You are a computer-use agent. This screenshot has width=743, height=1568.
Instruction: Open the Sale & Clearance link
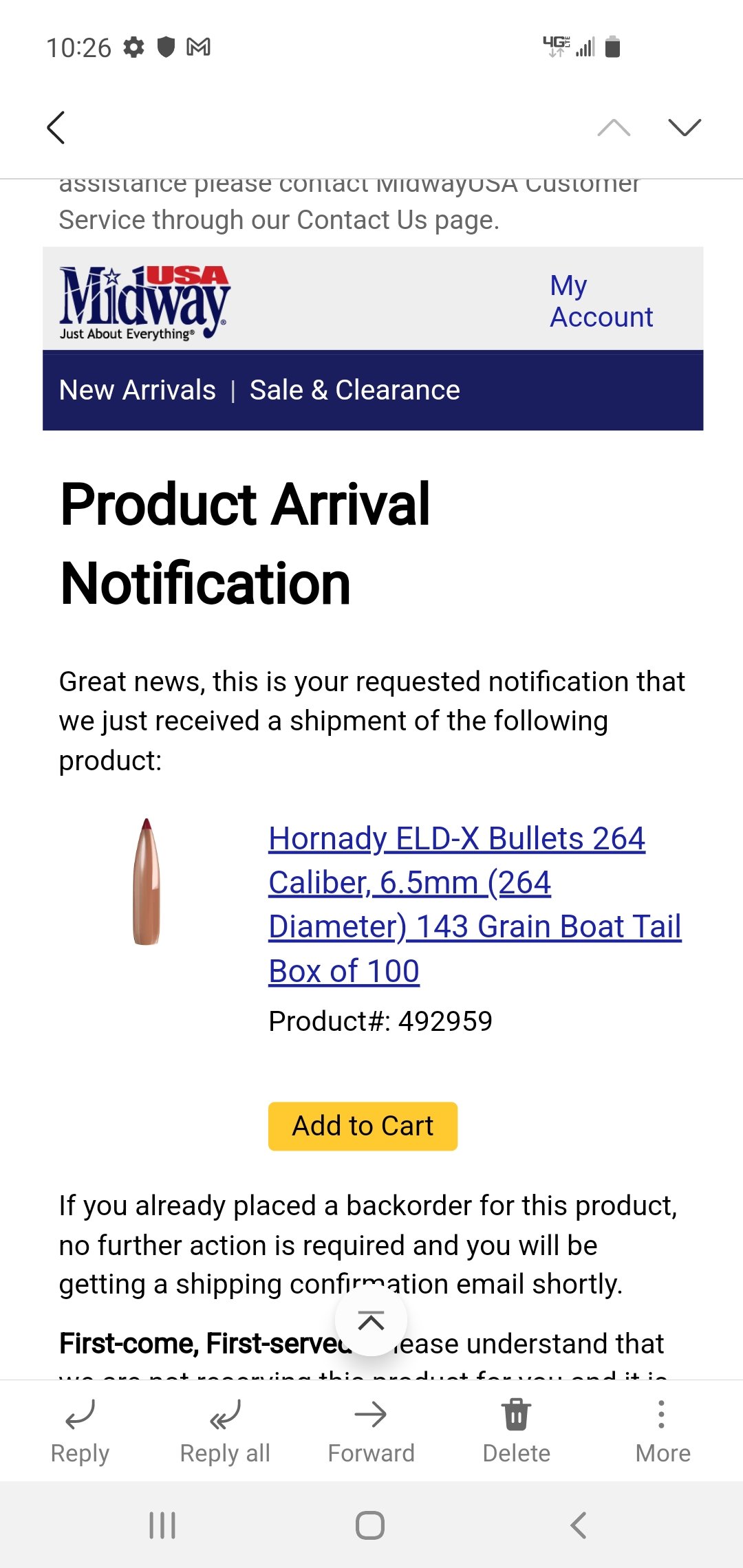[x=355, y=390]
